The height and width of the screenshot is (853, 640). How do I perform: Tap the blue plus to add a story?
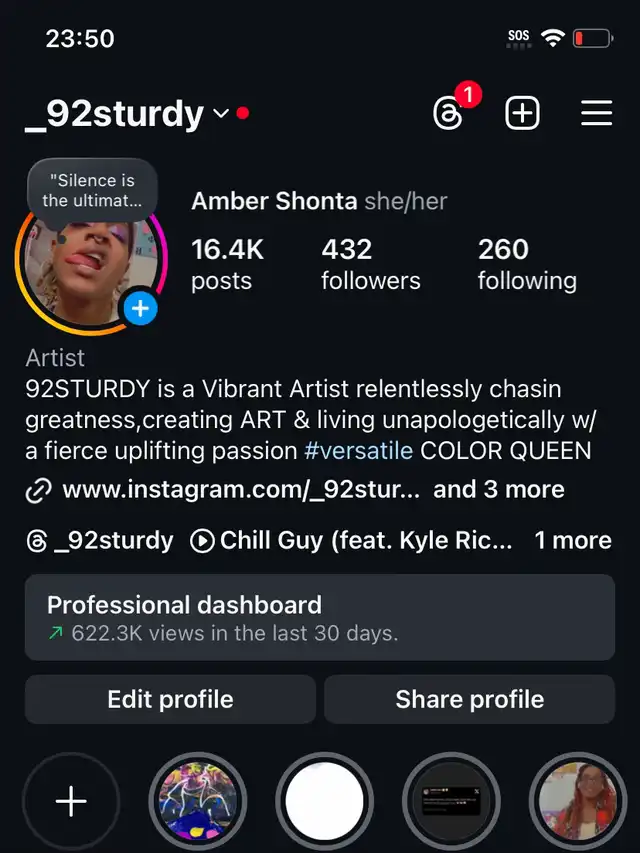point(140,308)
